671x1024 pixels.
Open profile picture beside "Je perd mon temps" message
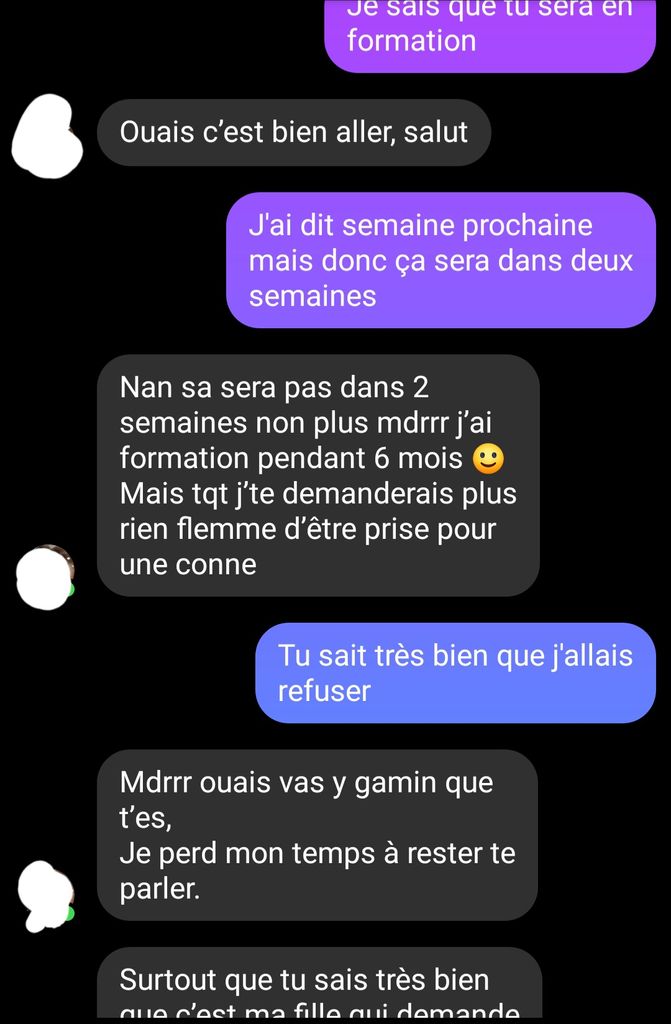pos(46,895)
